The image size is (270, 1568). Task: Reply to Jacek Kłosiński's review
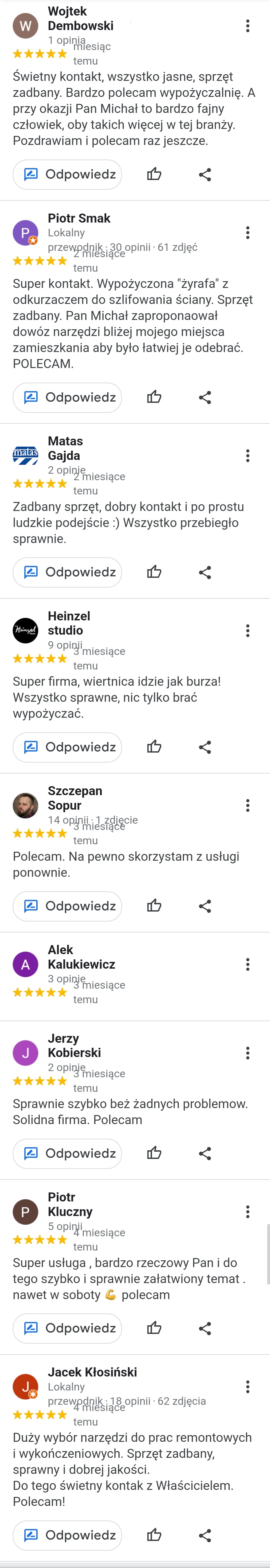[x=67, y=1534]
